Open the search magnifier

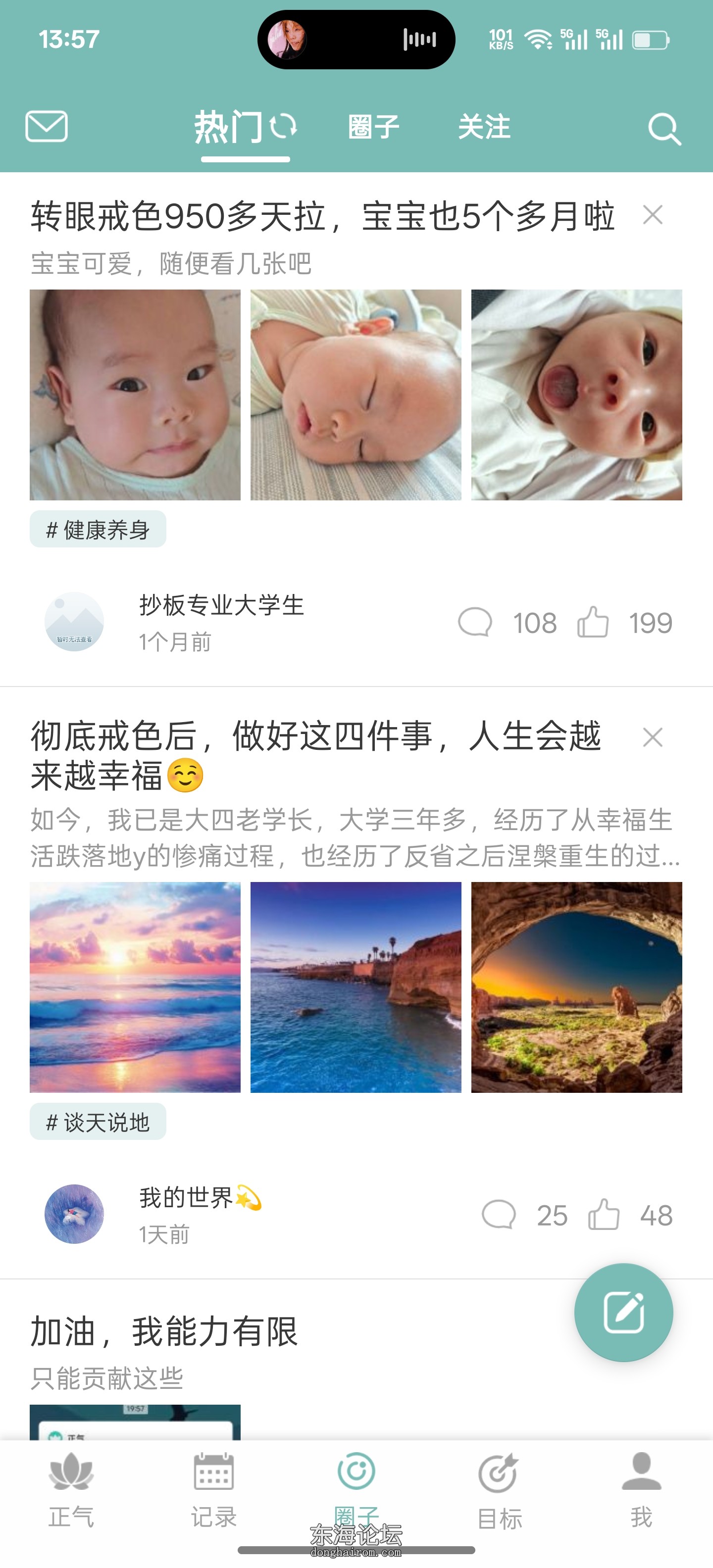(663, 128)
